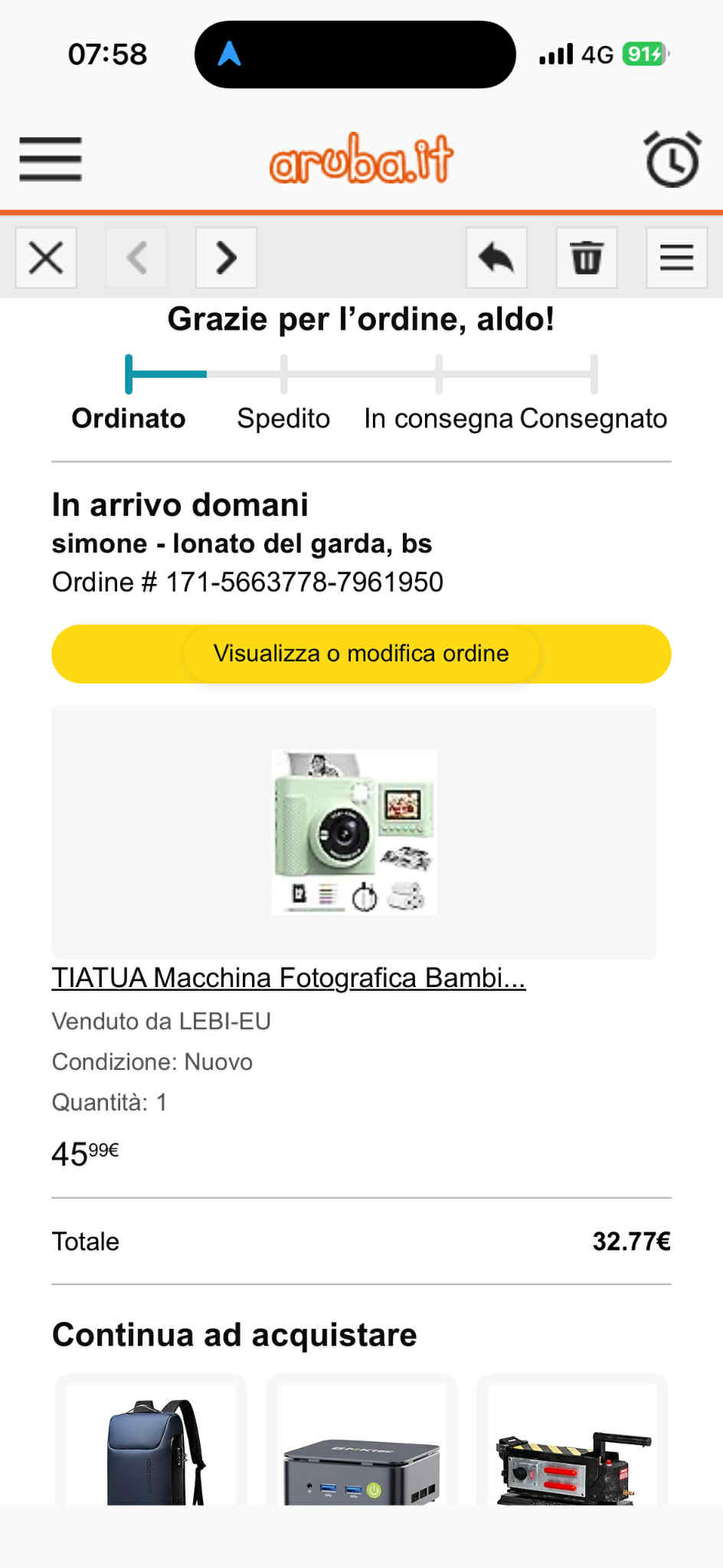This screenshot has width=723, height=1568.
Task: View the green camera product image
Action: coord(354,832)
